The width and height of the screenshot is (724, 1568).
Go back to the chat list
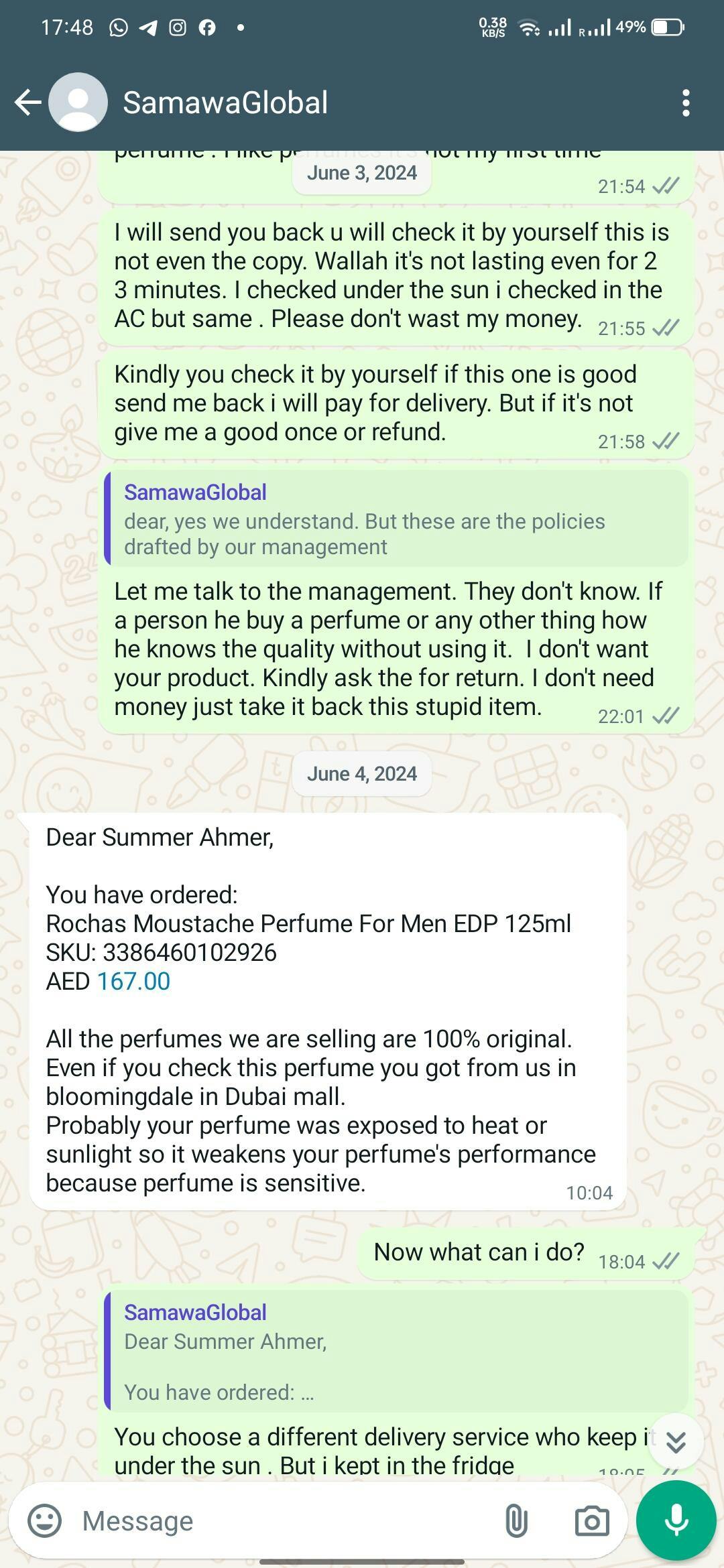pos(27,103)
